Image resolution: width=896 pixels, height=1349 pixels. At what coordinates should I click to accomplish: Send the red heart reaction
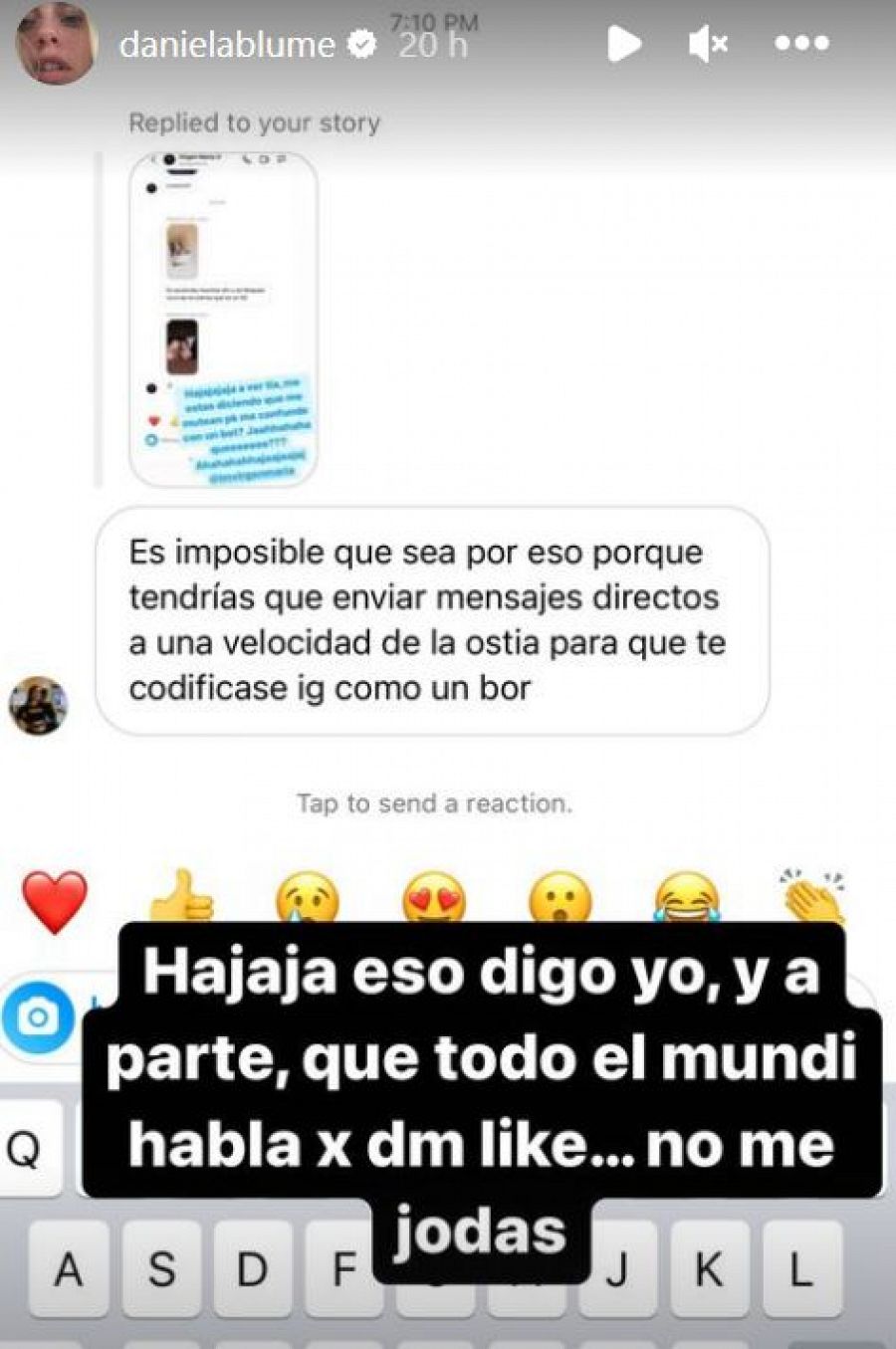coord(57,898)
